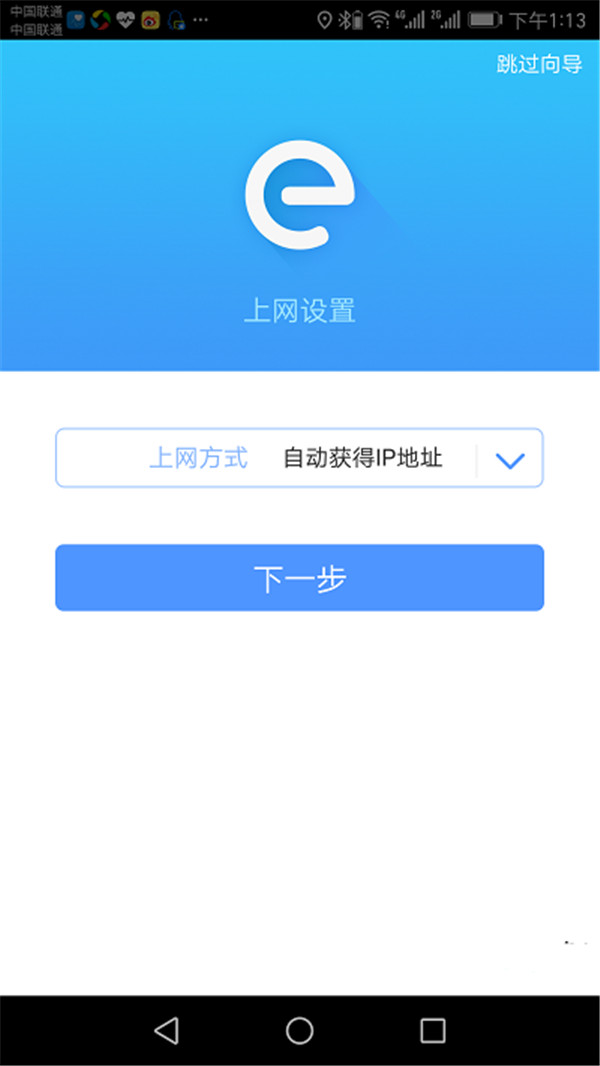Expand the 上网方式 dropdown
600x1066 pixels.
510,461
